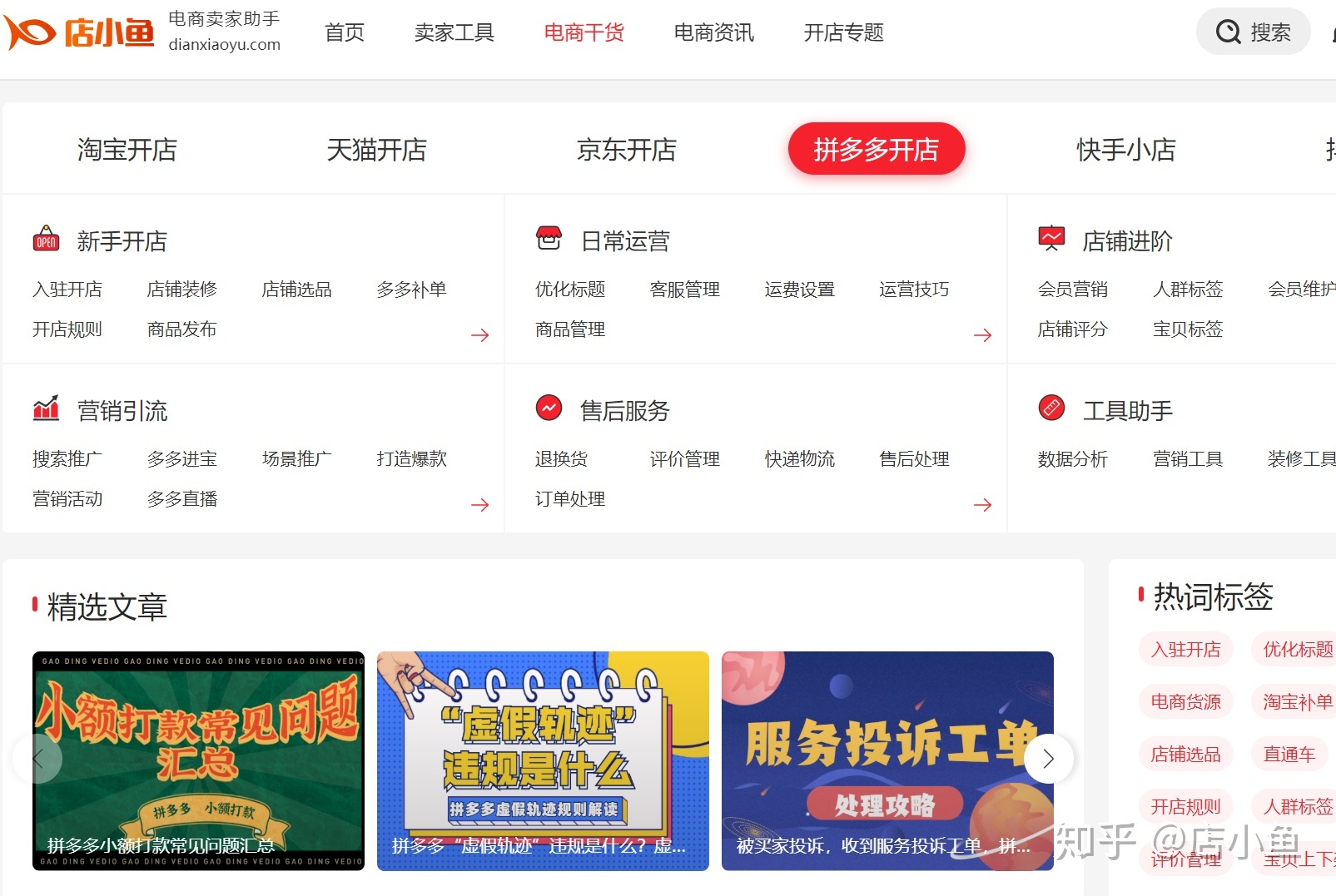This screenshot has height=896, width=1336.
Task: Select the 天猫开店 platform tab
Action: [376, 150]
